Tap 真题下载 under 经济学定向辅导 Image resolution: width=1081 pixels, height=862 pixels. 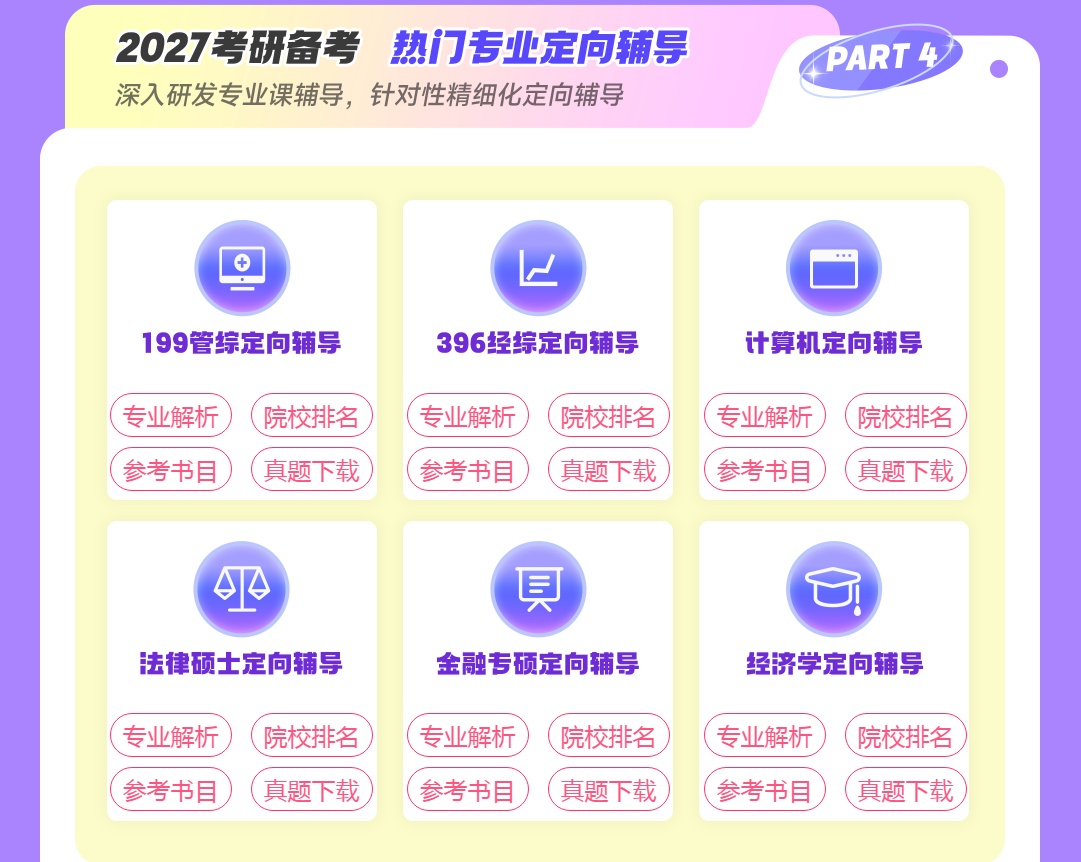pyautogui.click(x=905, y=790)
